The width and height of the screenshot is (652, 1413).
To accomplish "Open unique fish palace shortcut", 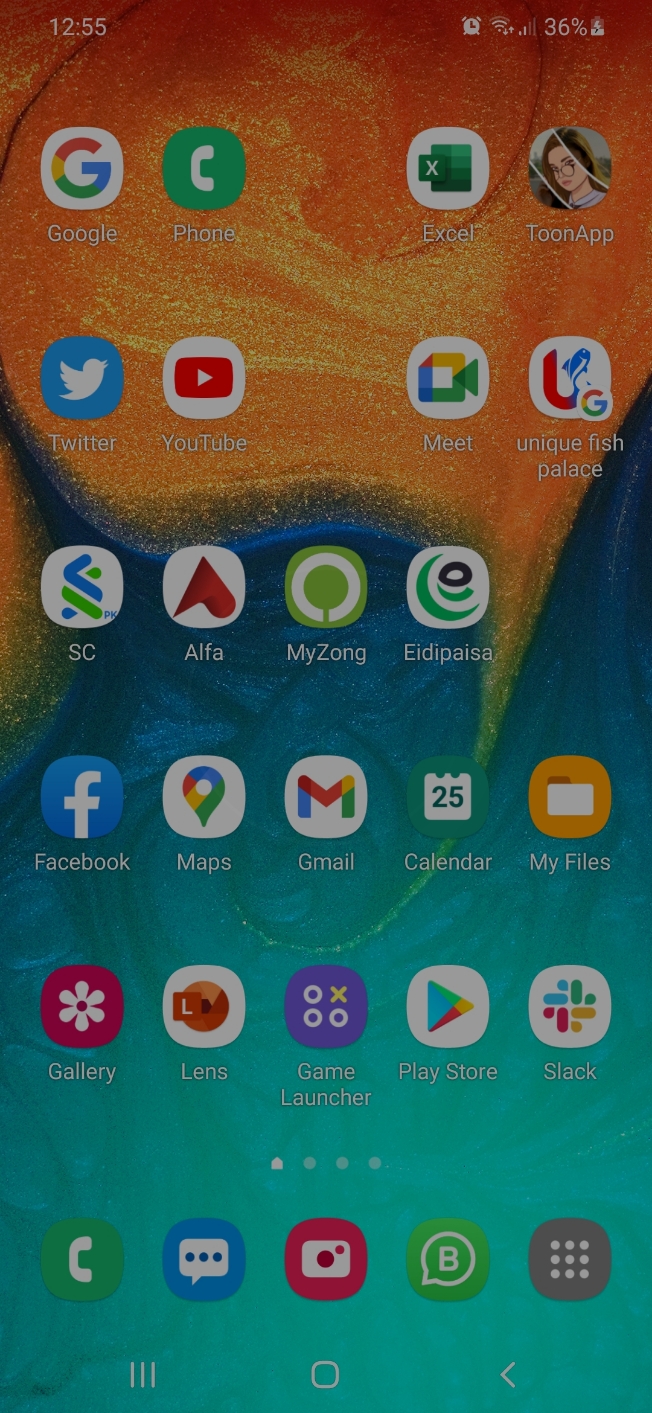I will click(570, 378).
